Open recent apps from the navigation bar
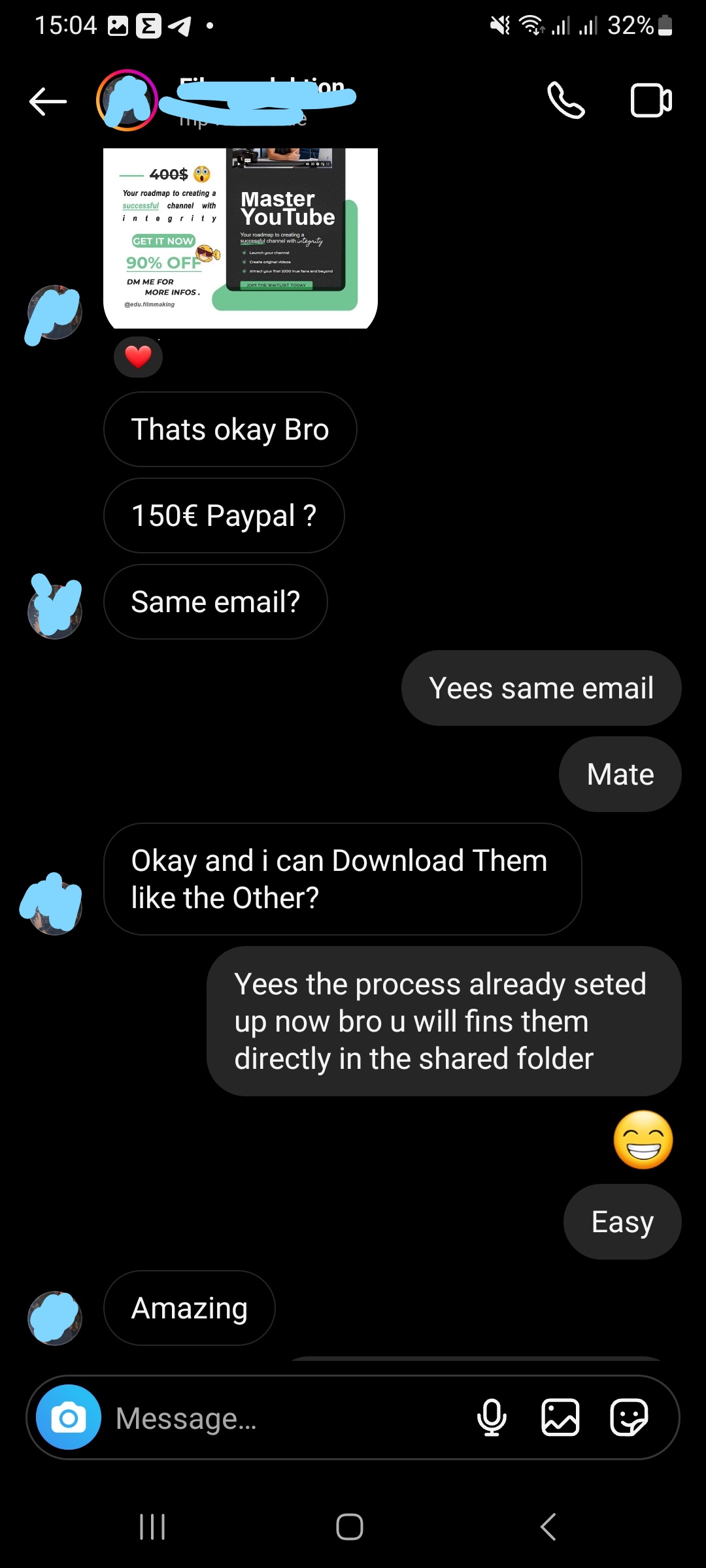The height and width of the screenshot is (1568, 706). pyautogui.click(x=152, y=1527)
